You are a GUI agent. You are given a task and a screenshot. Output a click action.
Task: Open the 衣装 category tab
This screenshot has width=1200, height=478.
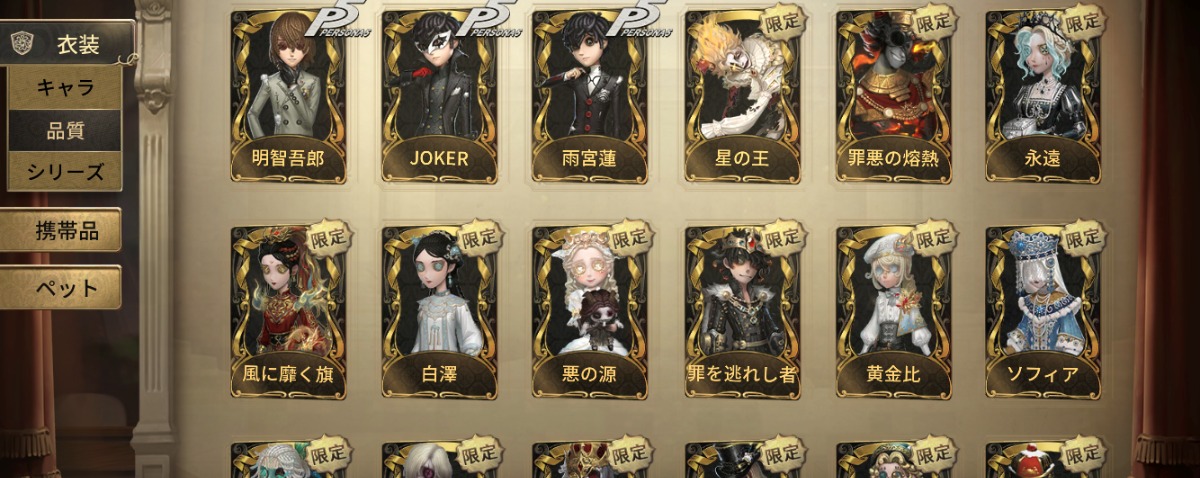click(68, 43)
